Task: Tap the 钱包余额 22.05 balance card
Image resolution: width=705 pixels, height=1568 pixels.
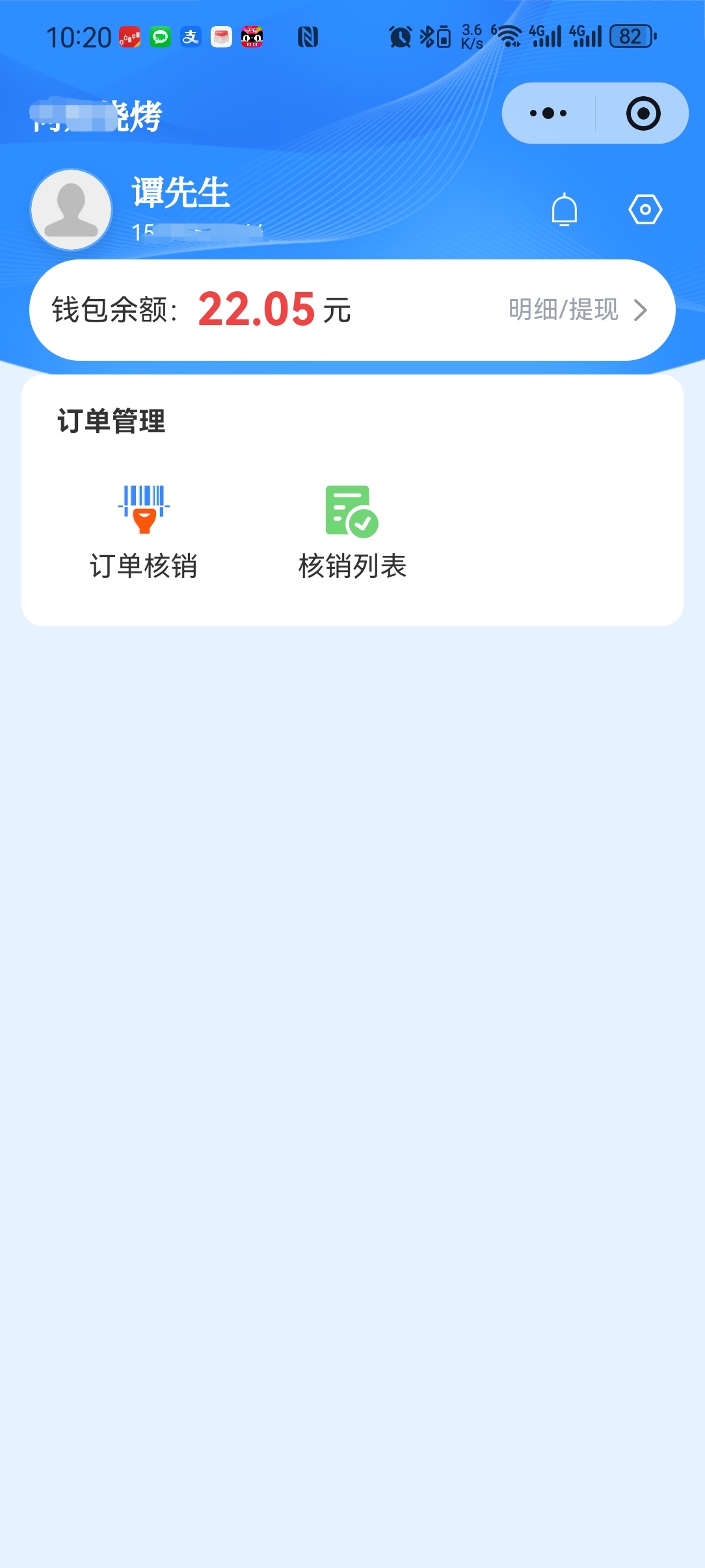Action: point(260,309)
